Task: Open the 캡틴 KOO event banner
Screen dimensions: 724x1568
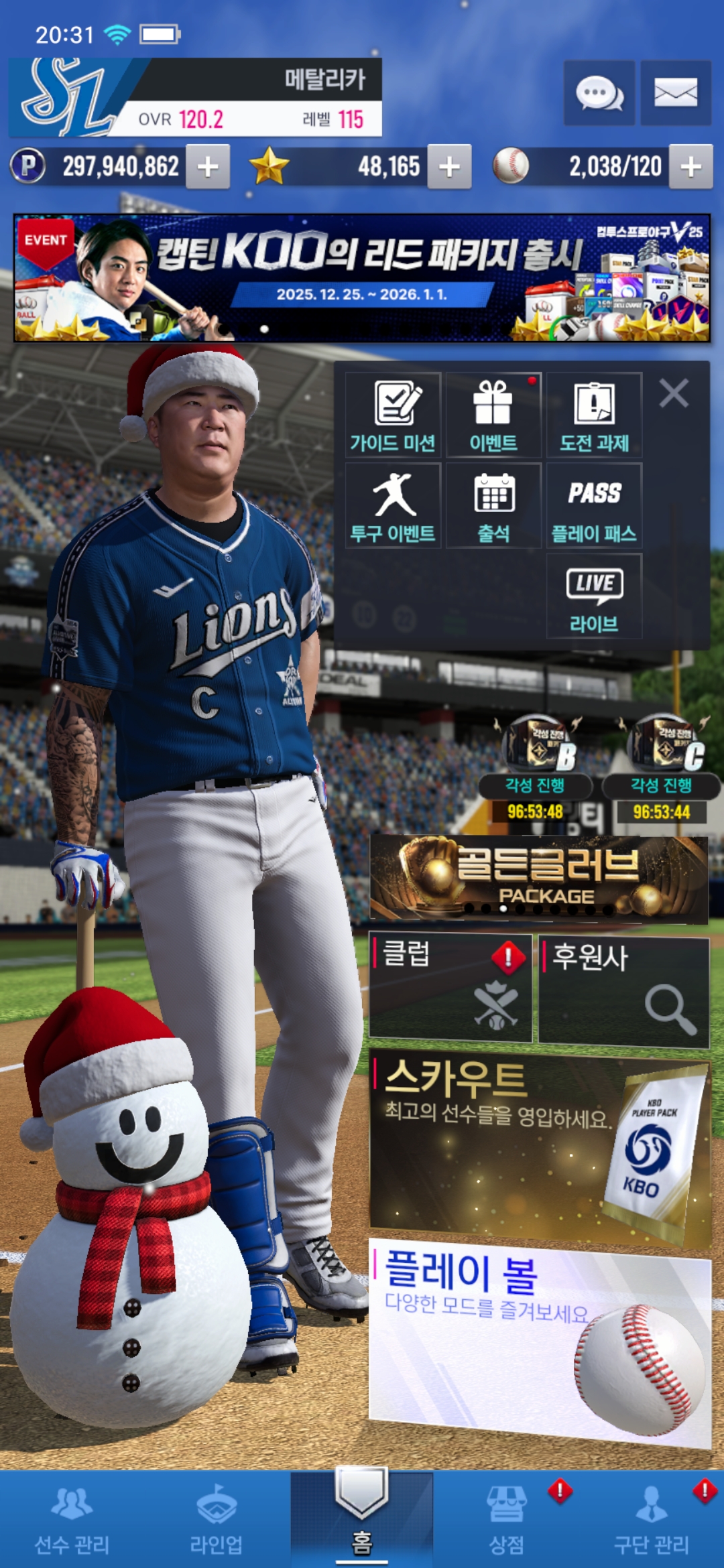Action: (362, 278)
